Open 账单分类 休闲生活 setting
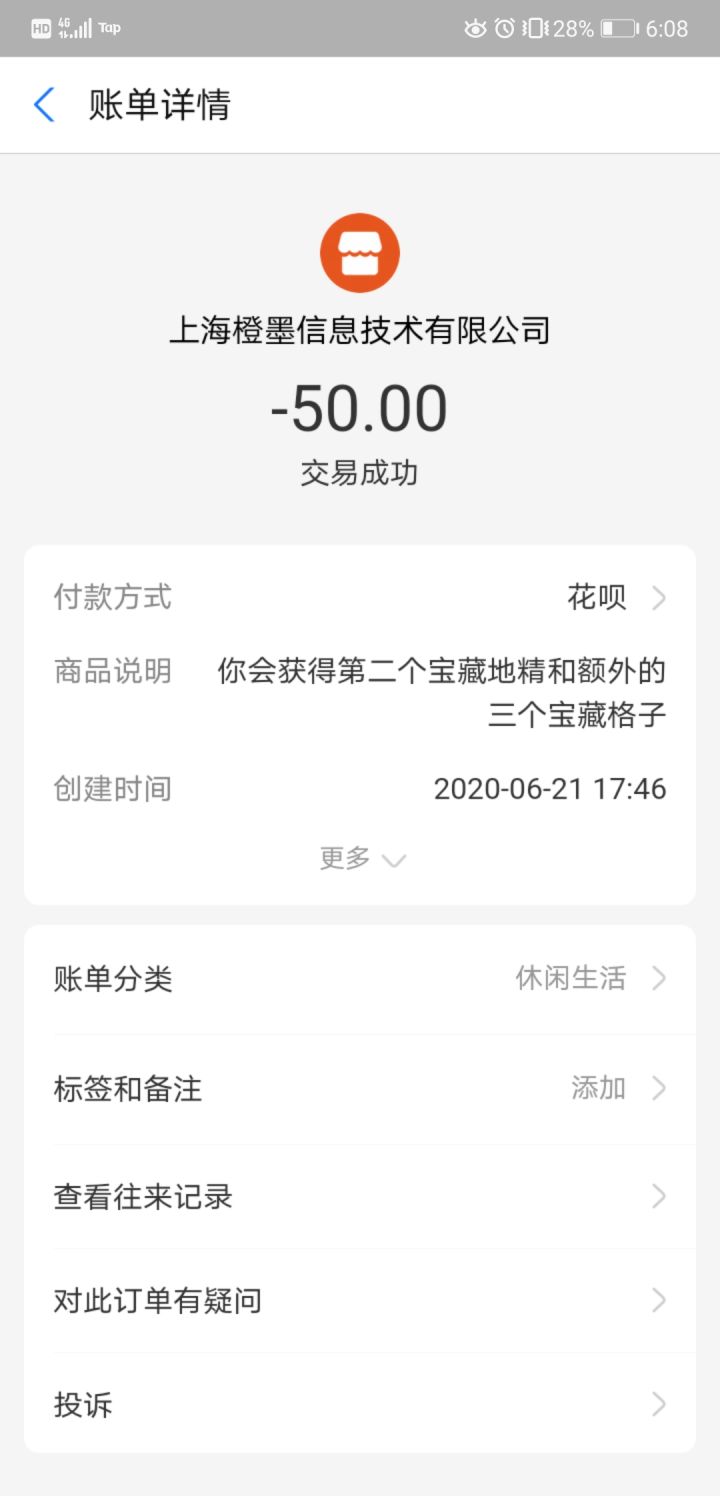 coord(360,978)
